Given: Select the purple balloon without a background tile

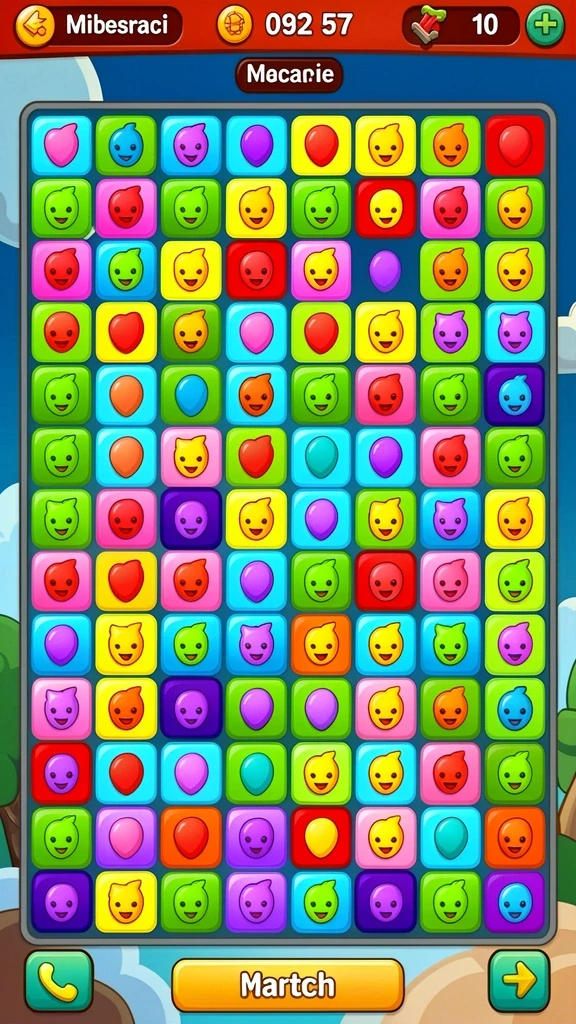Looking at the screenshot, I should coord(385,270).
